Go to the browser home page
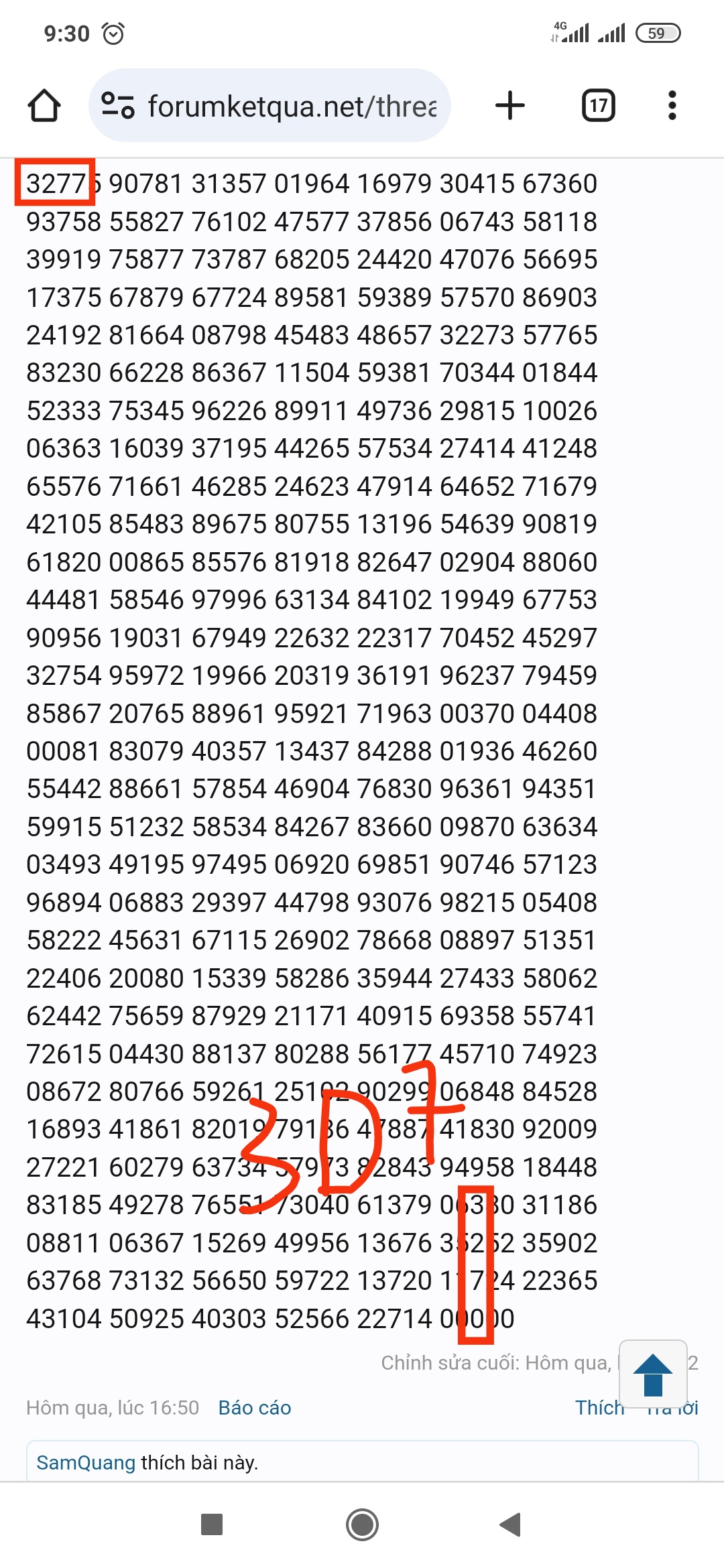The image size is (724, 1568). pos(44,106)
